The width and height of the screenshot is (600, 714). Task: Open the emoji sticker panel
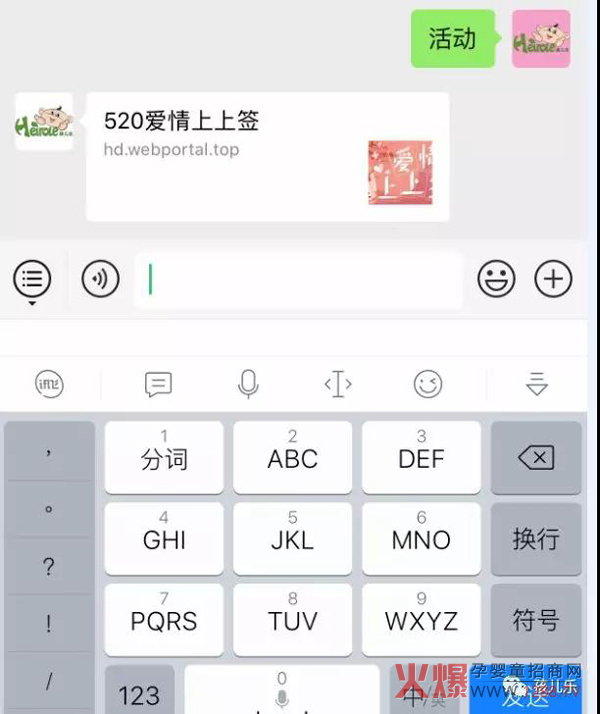pyautogui.click(x=496, y=279)
